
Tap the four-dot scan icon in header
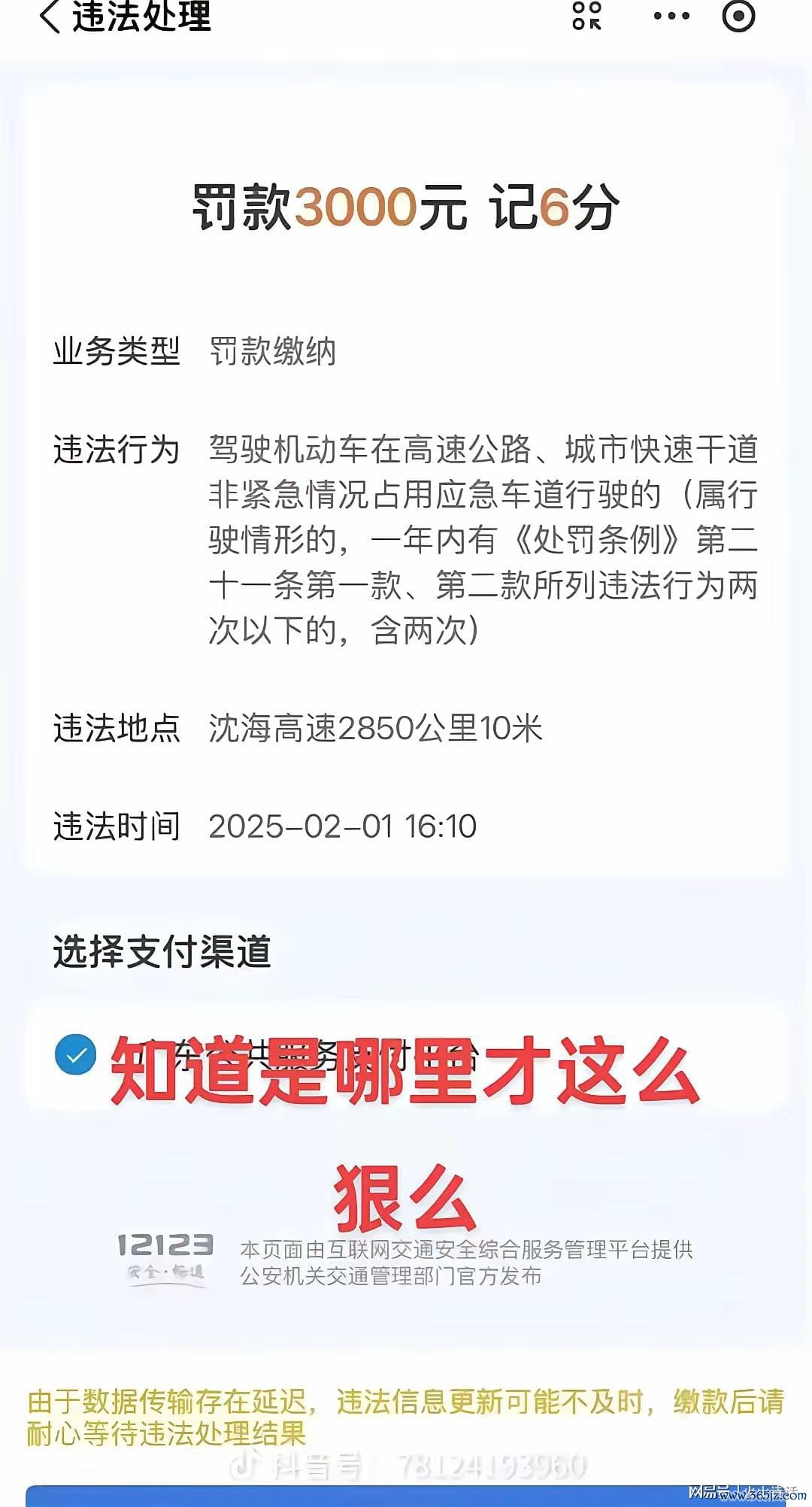click(587, 16)
